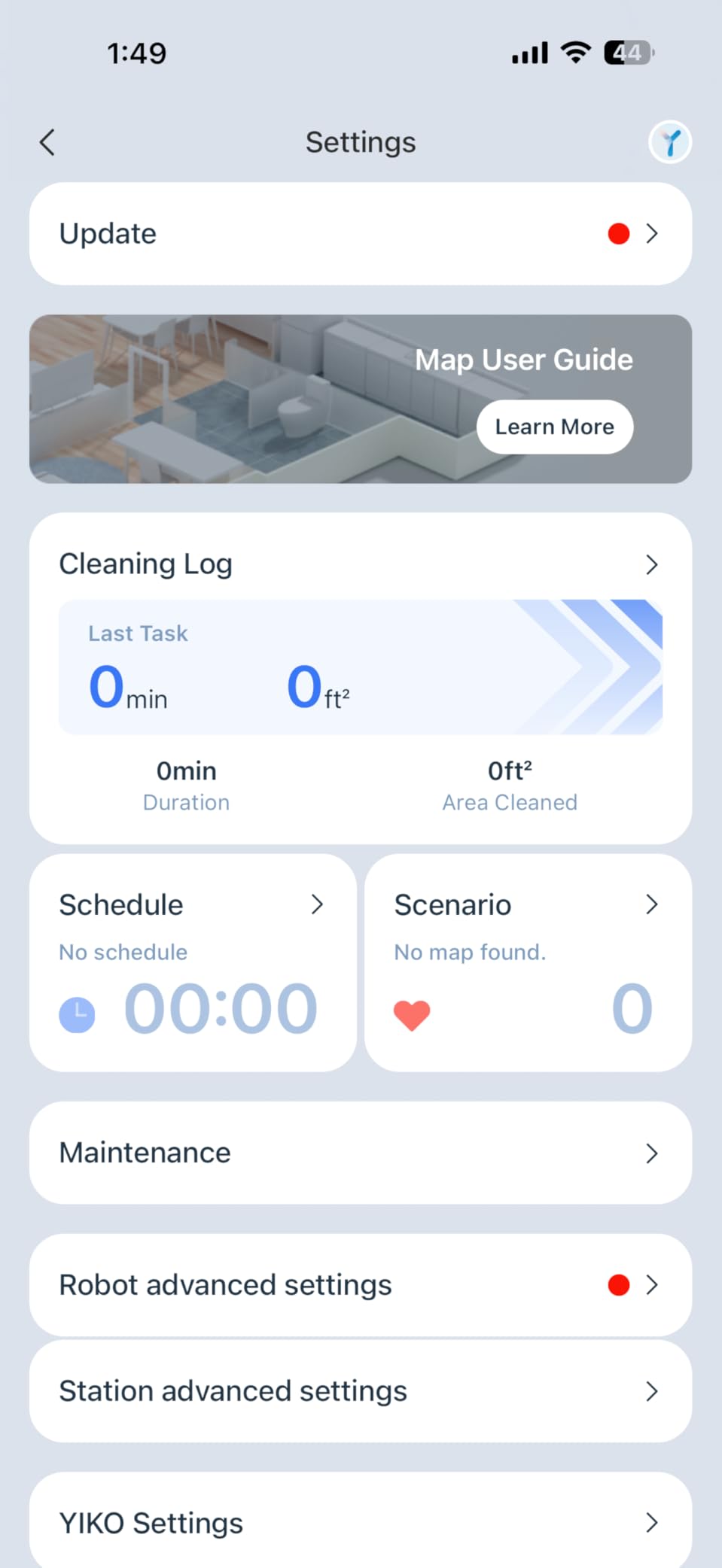This screenshot has height=1568, width=722.
Task: Tap the red update notification dot on Update
Action: (618, 233)
